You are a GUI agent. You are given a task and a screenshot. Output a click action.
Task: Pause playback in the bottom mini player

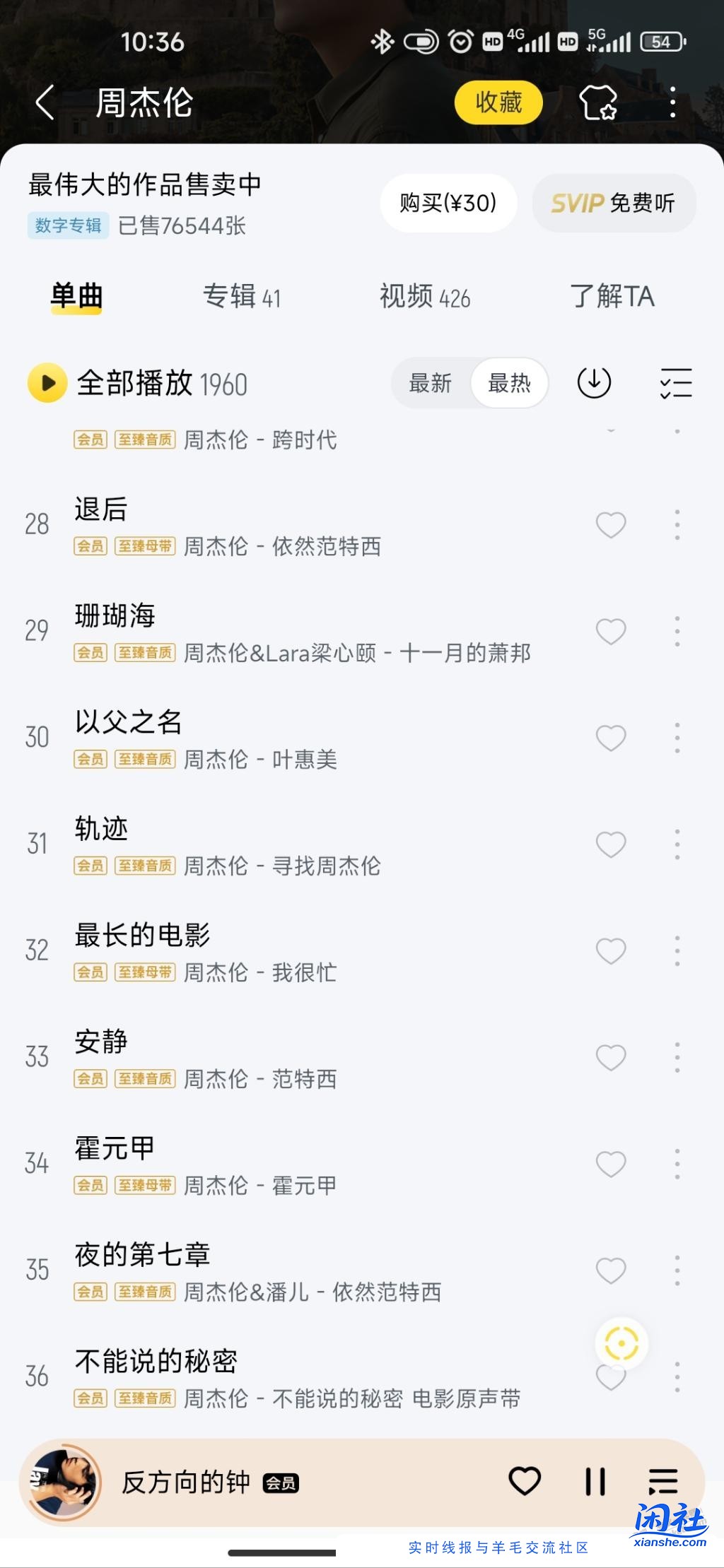pyautogui.click(x=595, y=1481)
